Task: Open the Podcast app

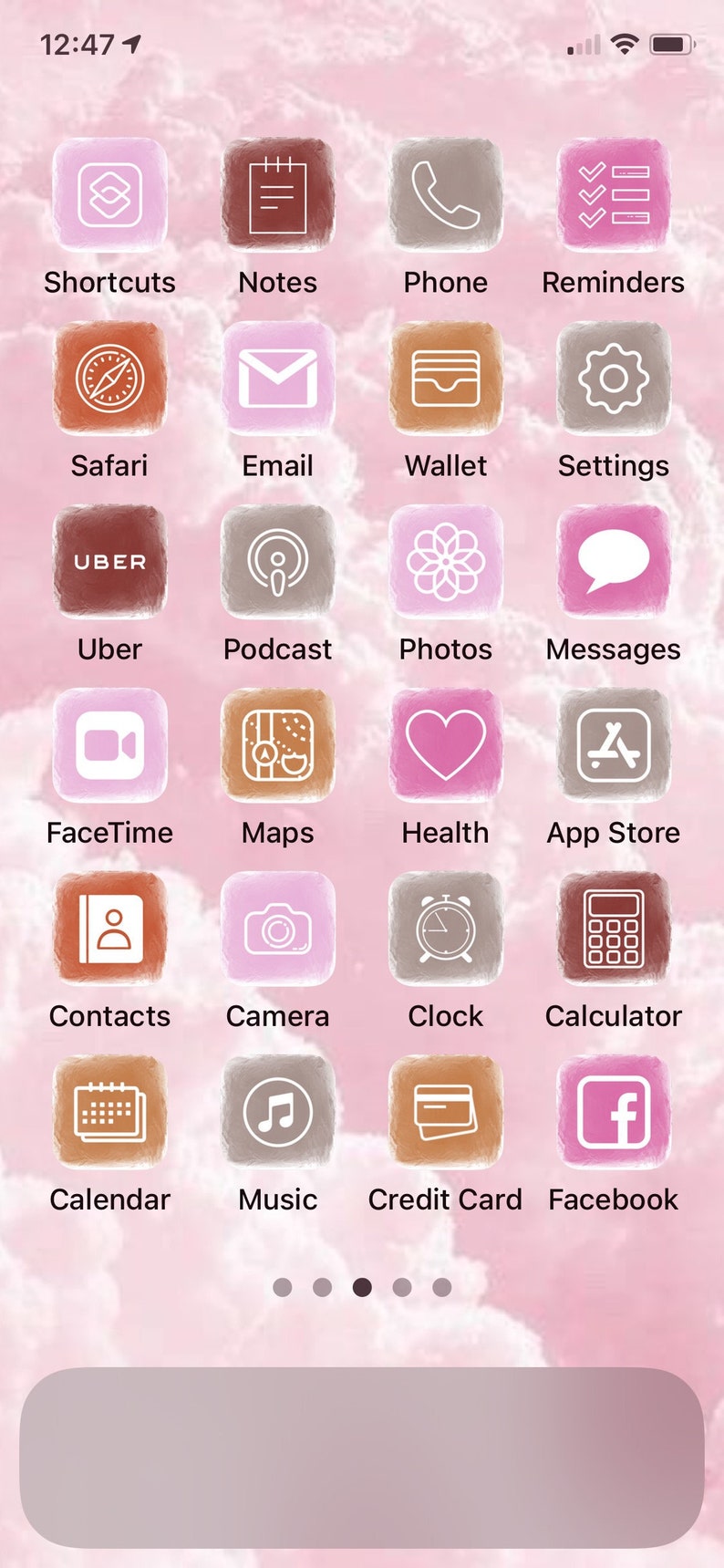Action: coord(277,561)
